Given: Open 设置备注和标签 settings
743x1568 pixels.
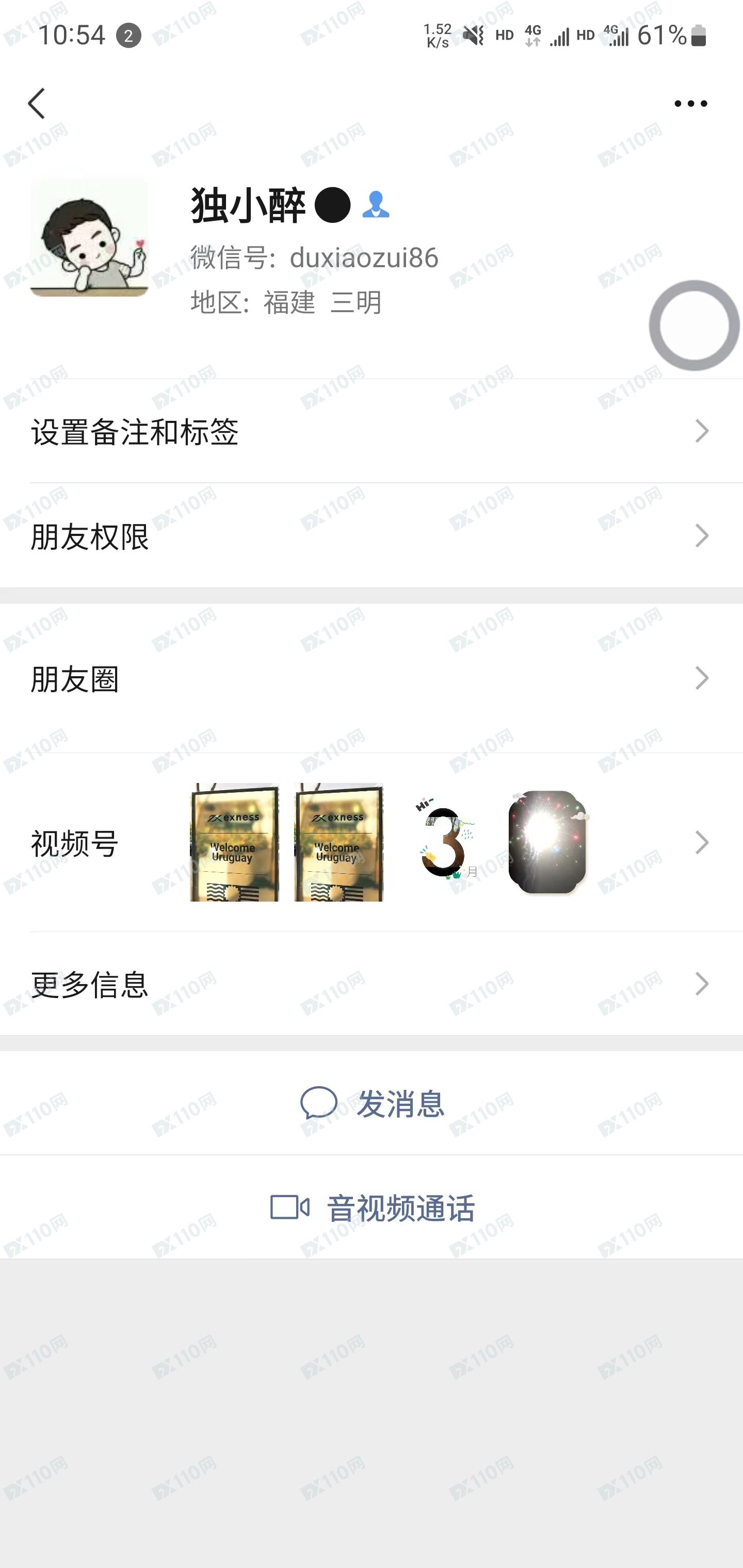Looking at the screenshot, I should pos(372,432).
